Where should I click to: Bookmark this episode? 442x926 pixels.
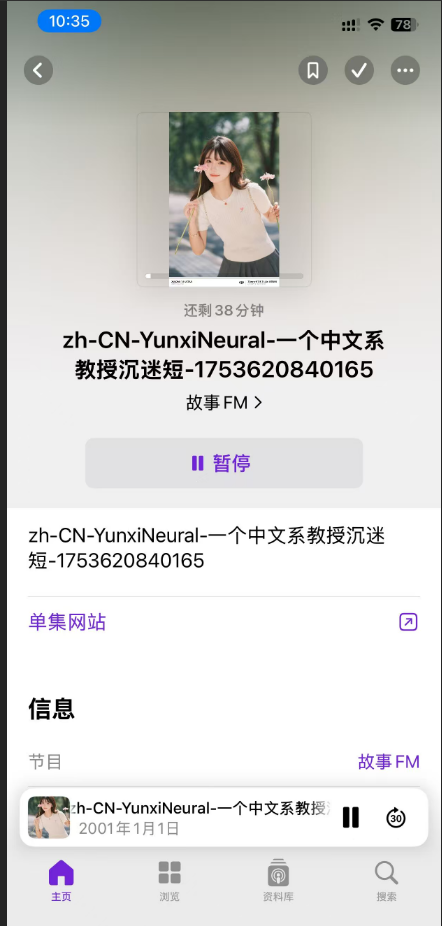tap(313, 71)
